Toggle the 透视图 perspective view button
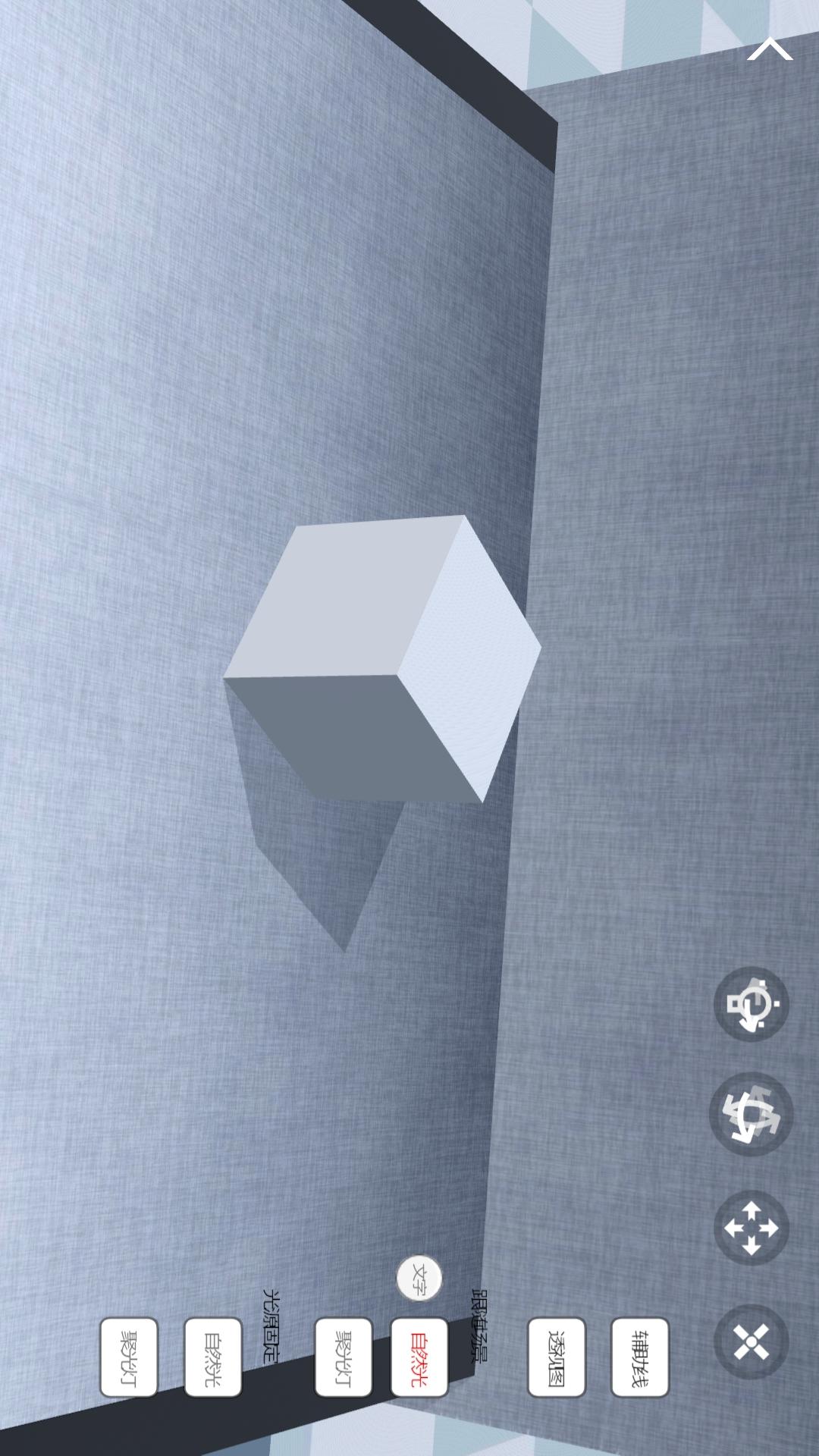This screenshot has height=1456, width=819. click(x=557, y=1357)
